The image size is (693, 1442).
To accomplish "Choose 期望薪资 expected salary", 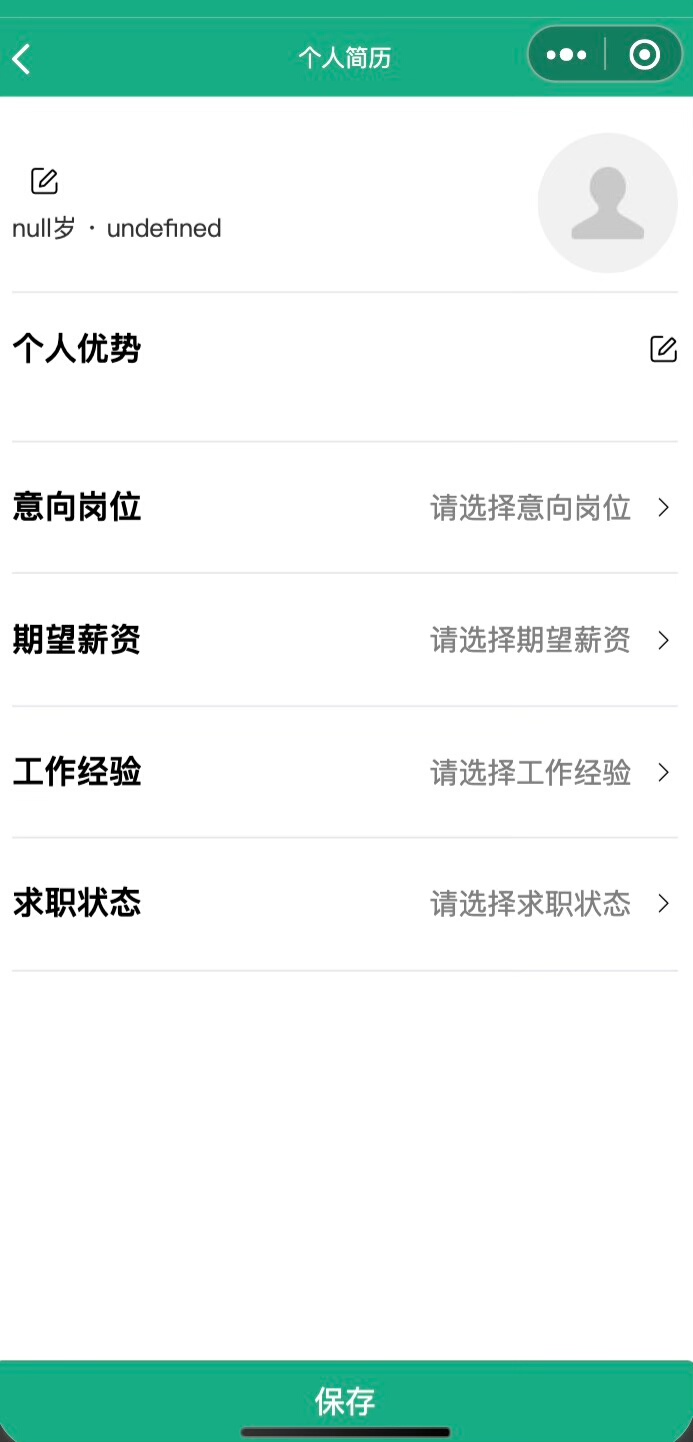I will tap(550, 640).
